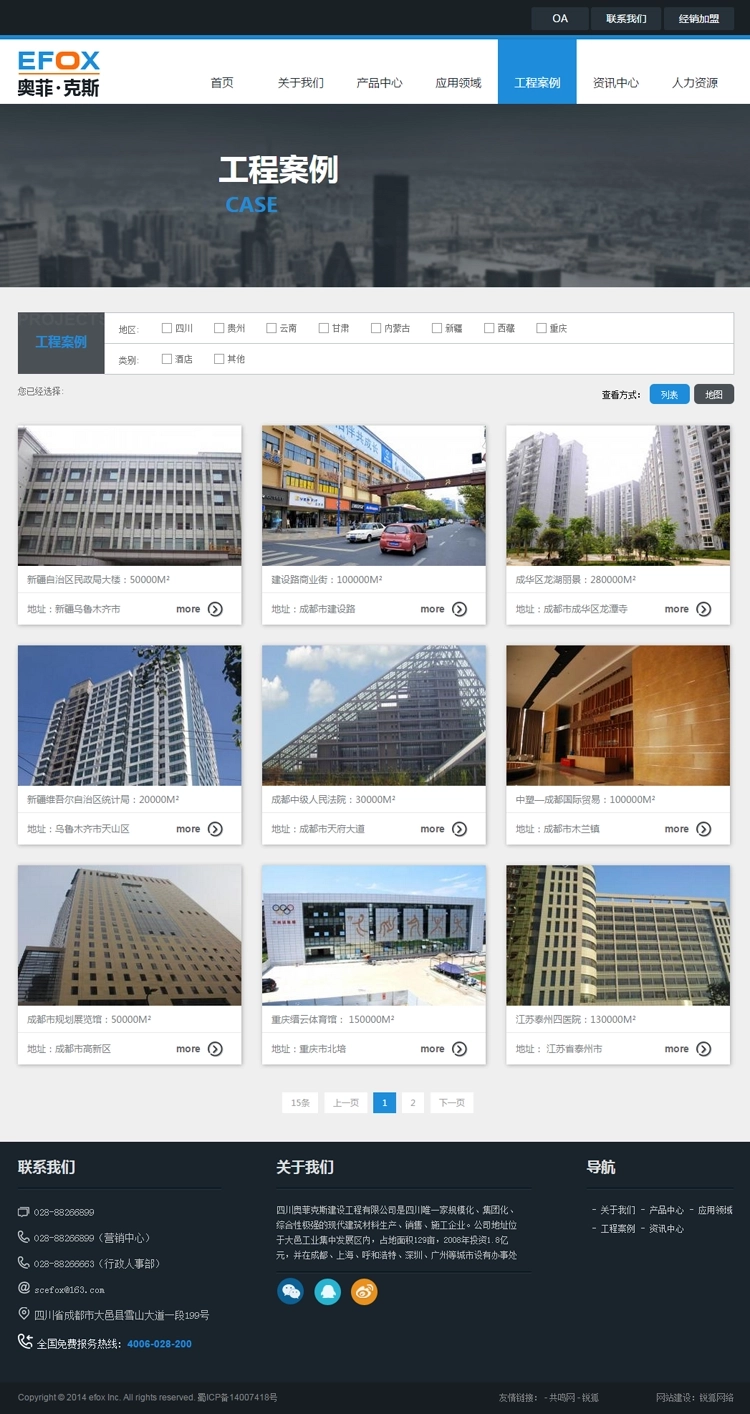Open the 重庆缙云体育馆 project card
This screenshot has width=750, height=1414.
pos(373,935)
